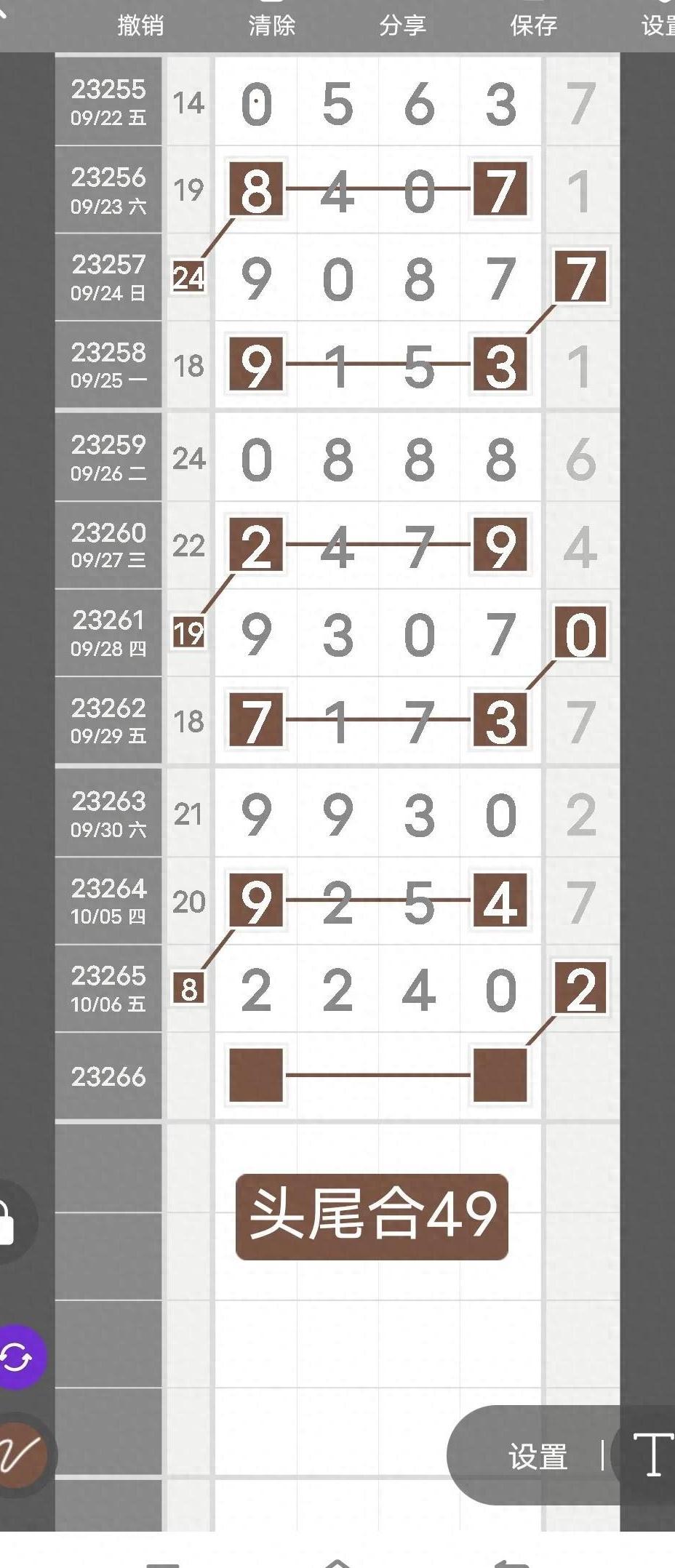Tap 撤销 to undo last mark
This screenshot has height=1568, width=675.
click(140, 25)
